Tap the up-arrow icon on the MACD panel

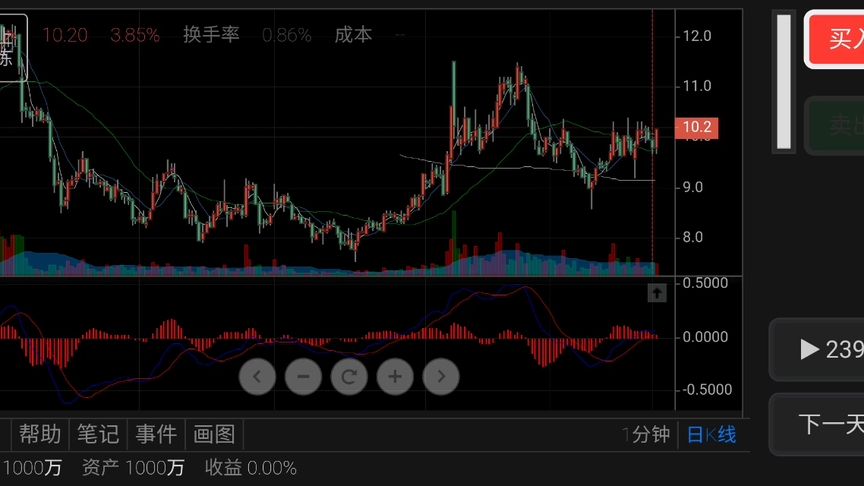657,293
